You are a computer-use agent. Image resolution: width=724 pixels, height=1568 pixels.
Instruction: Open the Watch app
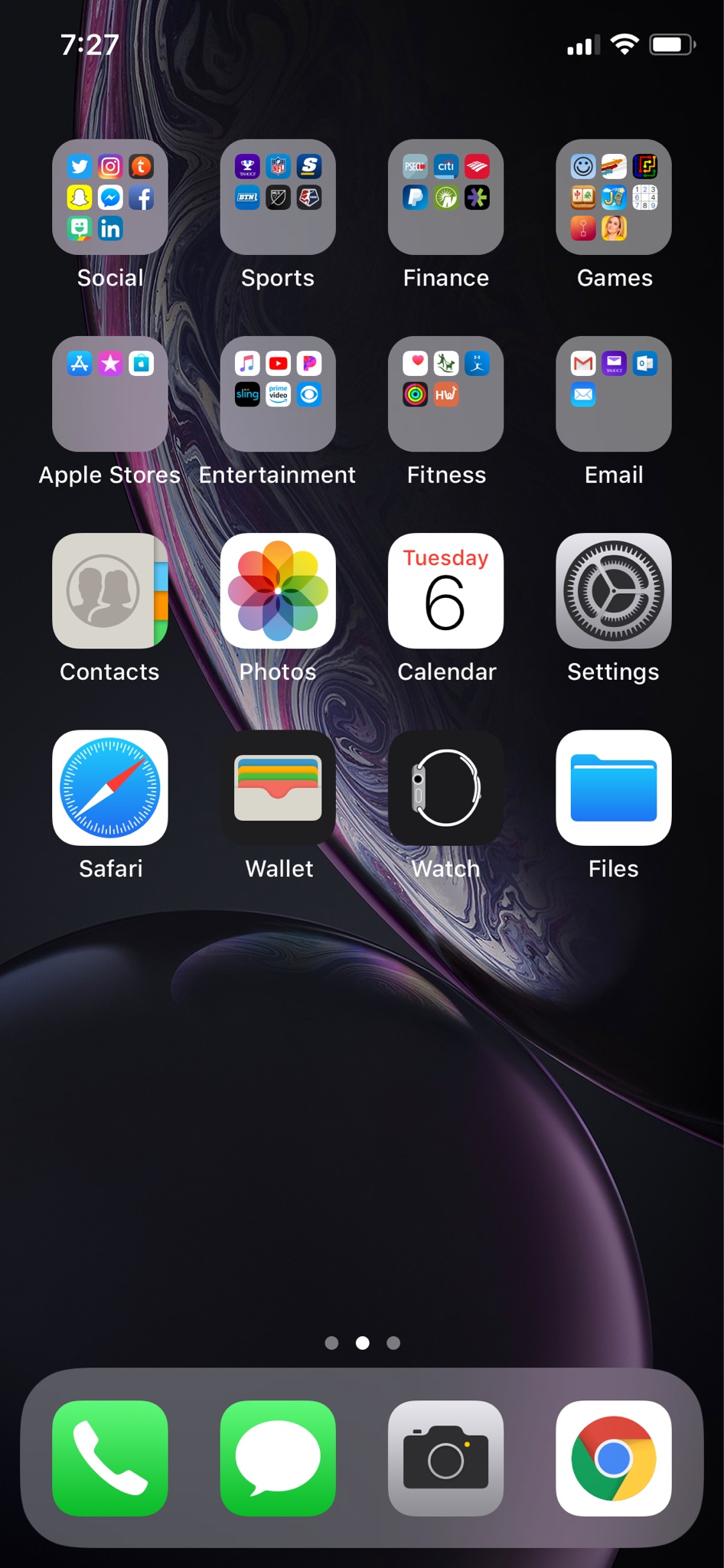[x=445, y=787]
